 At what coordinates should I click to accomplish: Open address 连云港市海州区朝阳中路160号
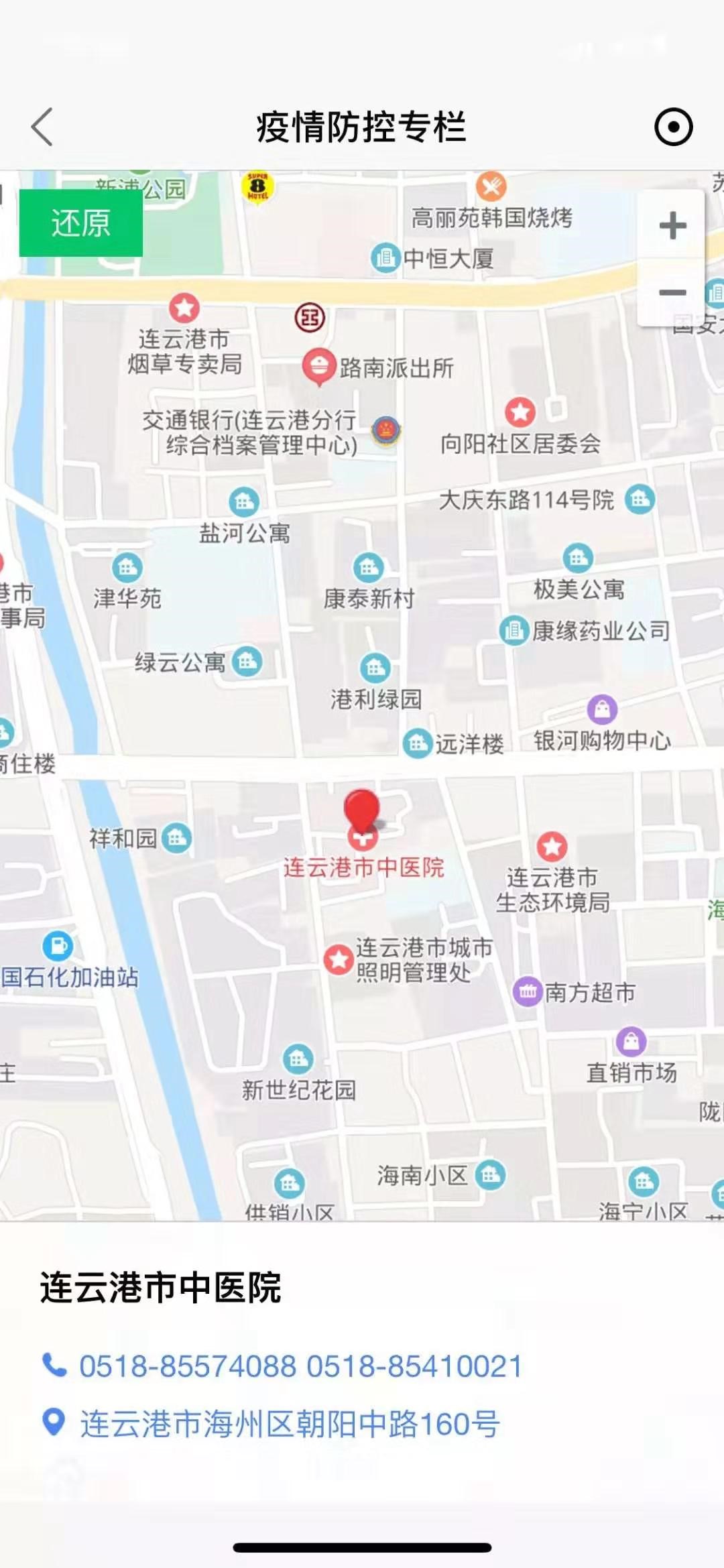point(290,1423)
